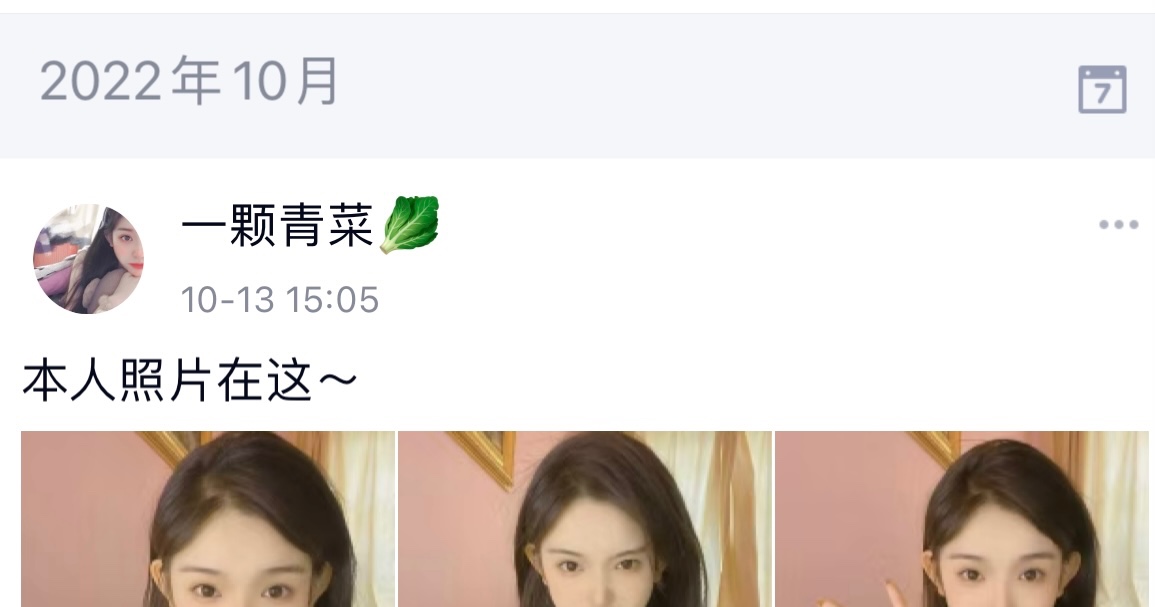View the second photo in the post

(585, 520)
